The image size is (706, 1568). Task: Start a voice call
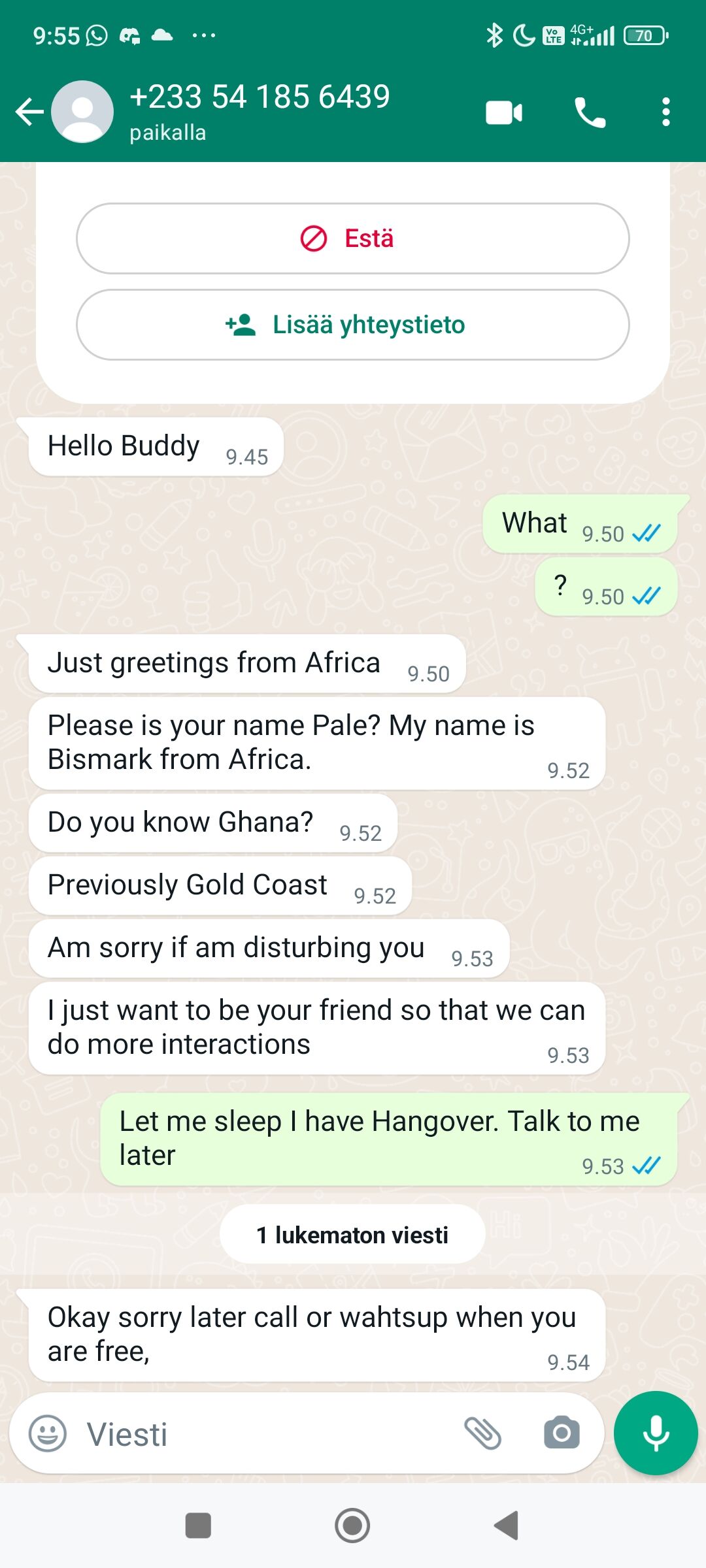(x=590, y=112)
